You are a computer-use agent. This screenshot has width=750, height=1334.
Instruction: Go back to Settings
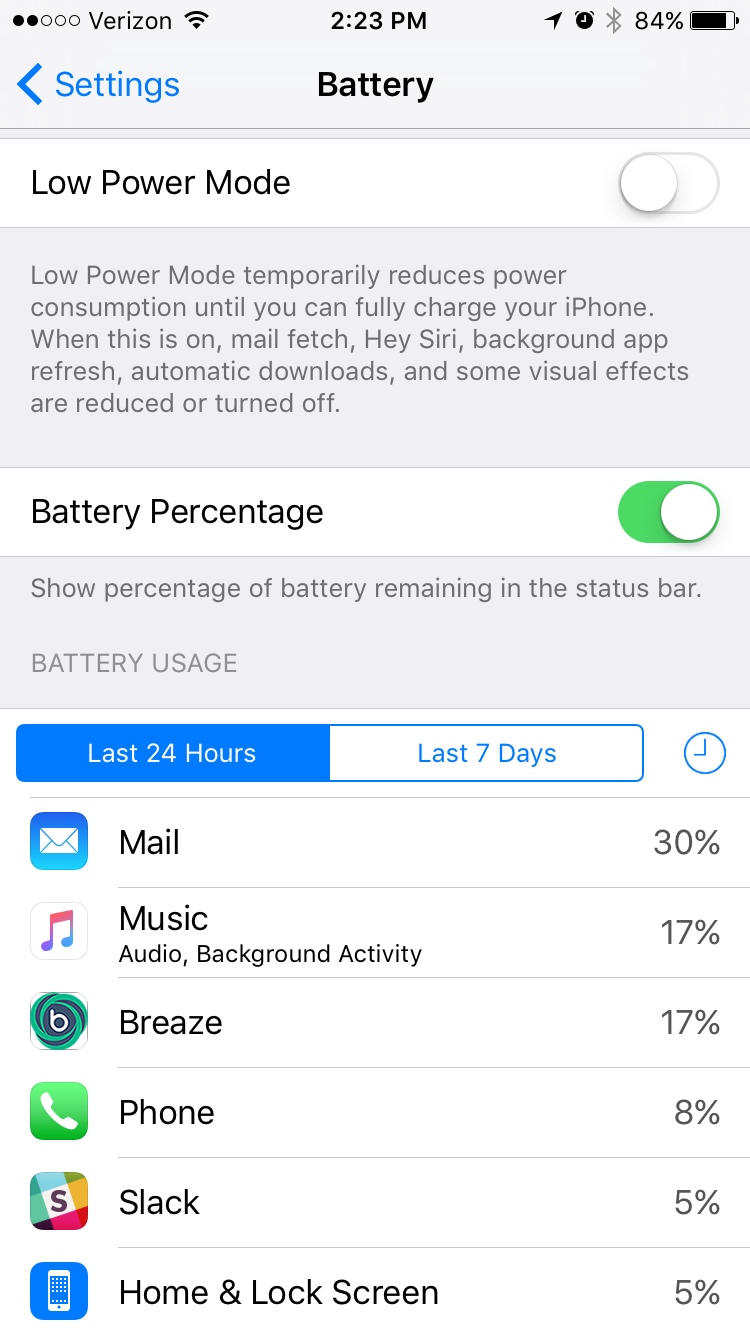(98, 85)
